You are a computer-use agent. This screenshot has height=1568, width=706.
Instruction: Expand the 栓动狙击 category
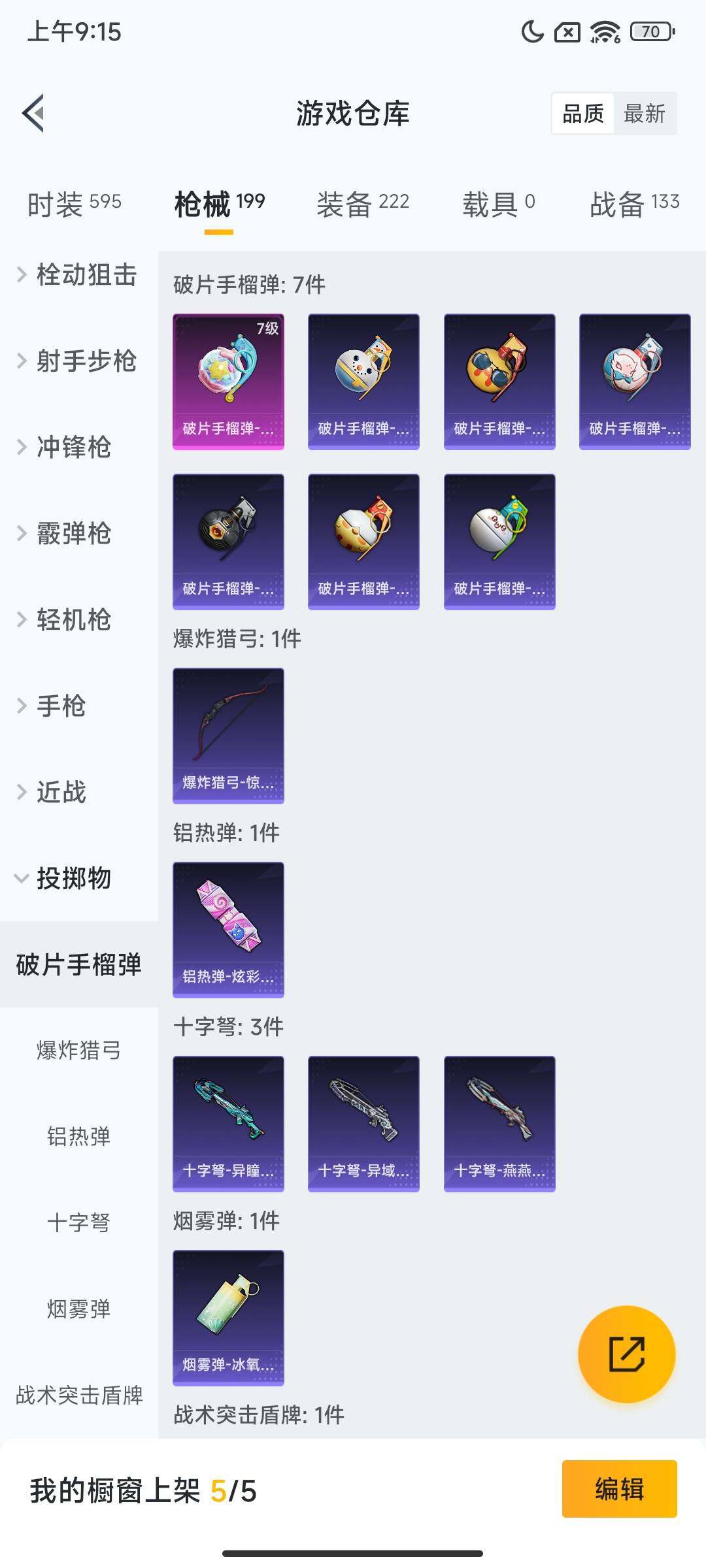click(85, 276)
